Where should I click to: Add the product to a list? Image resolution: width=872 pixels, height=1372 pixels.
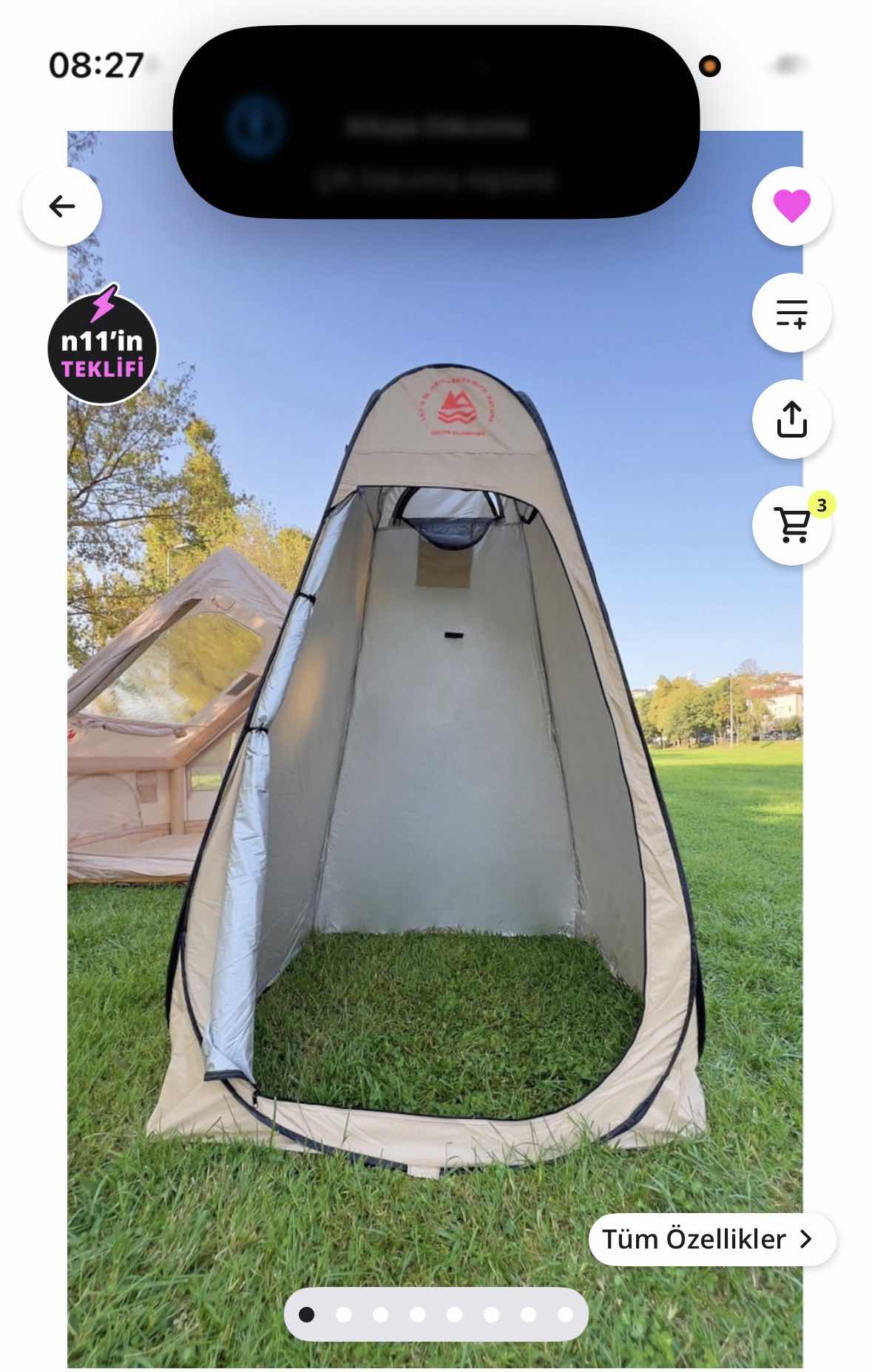tap(791, 313)
